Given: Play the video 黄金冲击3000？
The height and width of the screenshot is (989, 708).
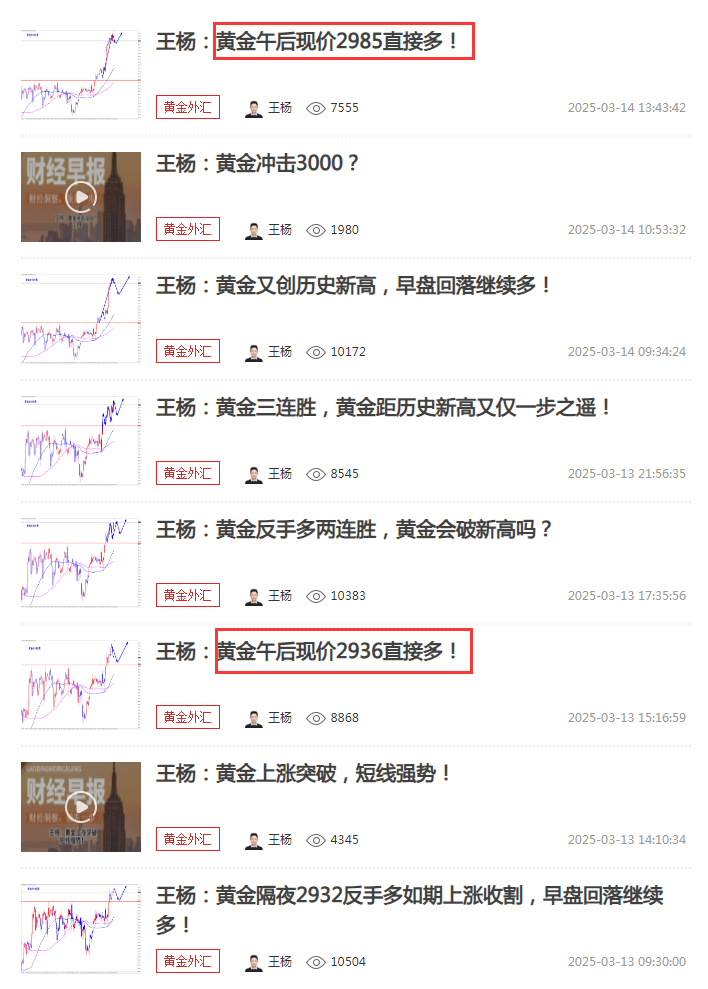Looking at the screenshot, I should coord(81,196).
